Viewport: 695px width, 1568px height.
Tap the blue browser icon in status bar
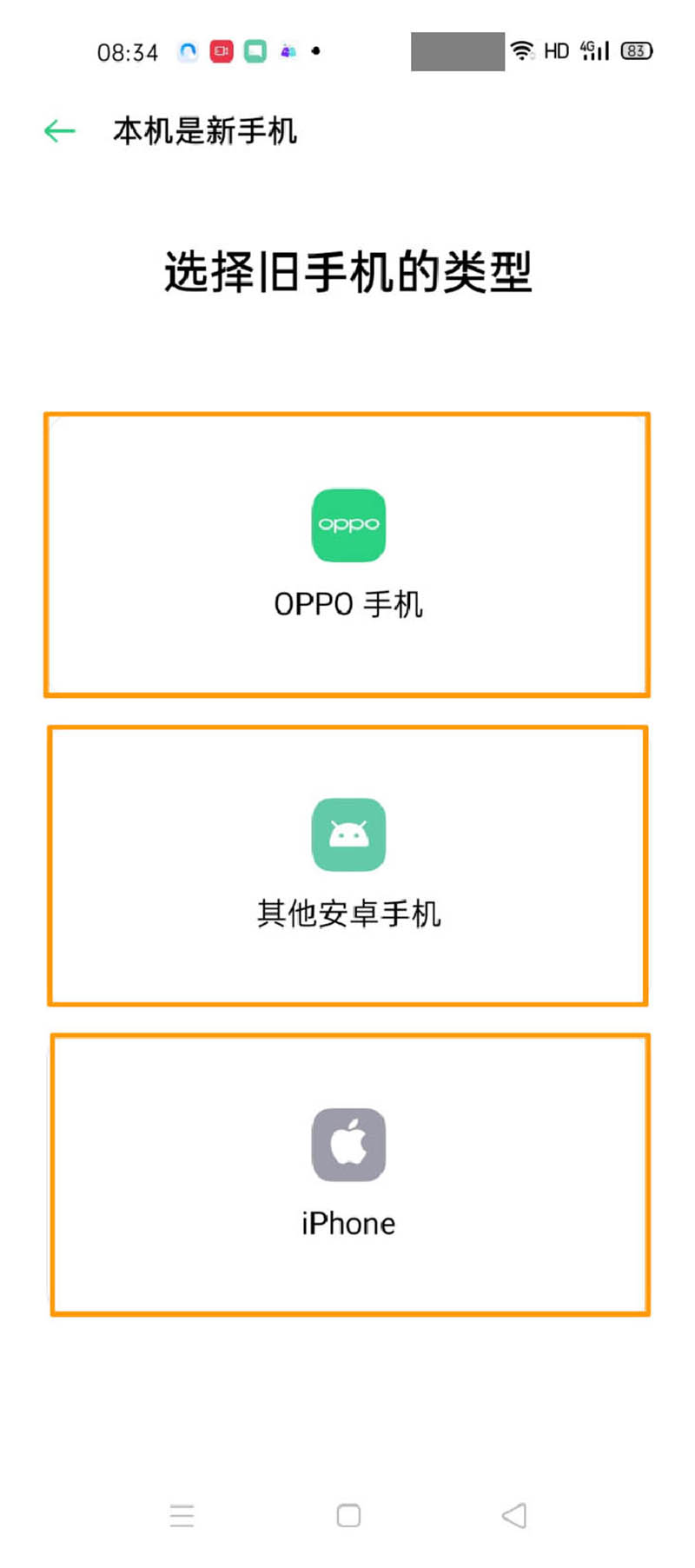(188, 51)
